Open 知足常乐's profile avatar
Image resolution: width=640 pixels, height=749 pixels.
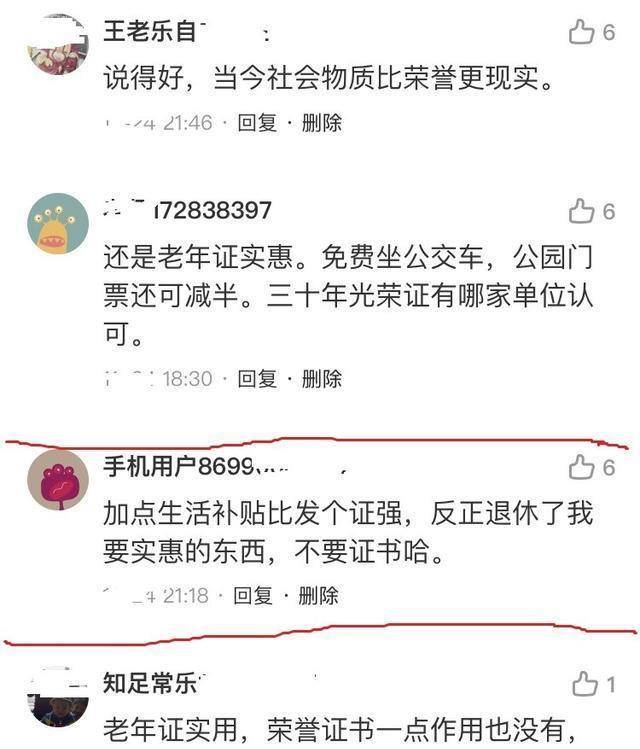tap(57, 700)
